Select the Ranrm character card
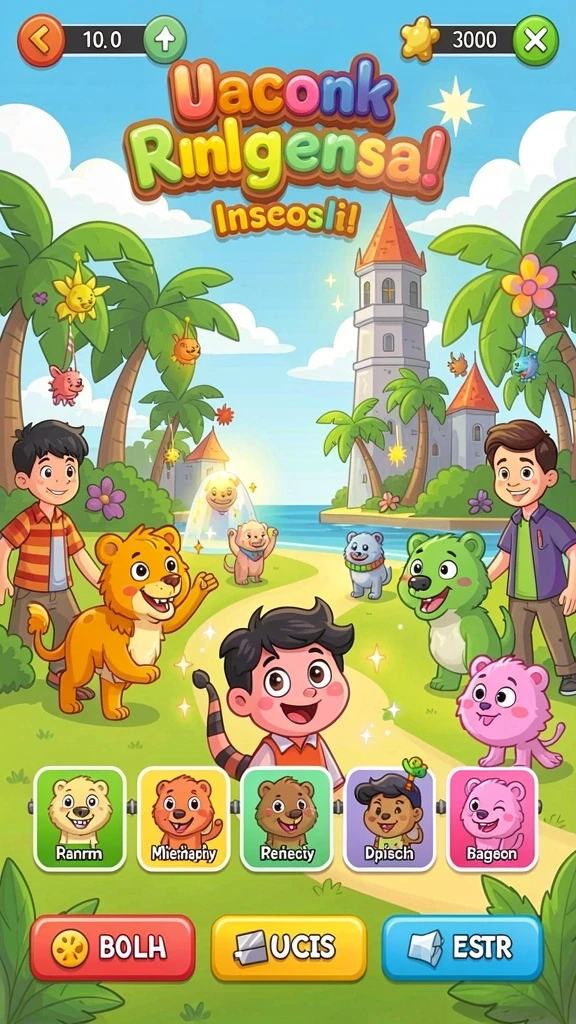This screenshot has width=576, height=1024. pyautogui.click(x=80, y=819)
